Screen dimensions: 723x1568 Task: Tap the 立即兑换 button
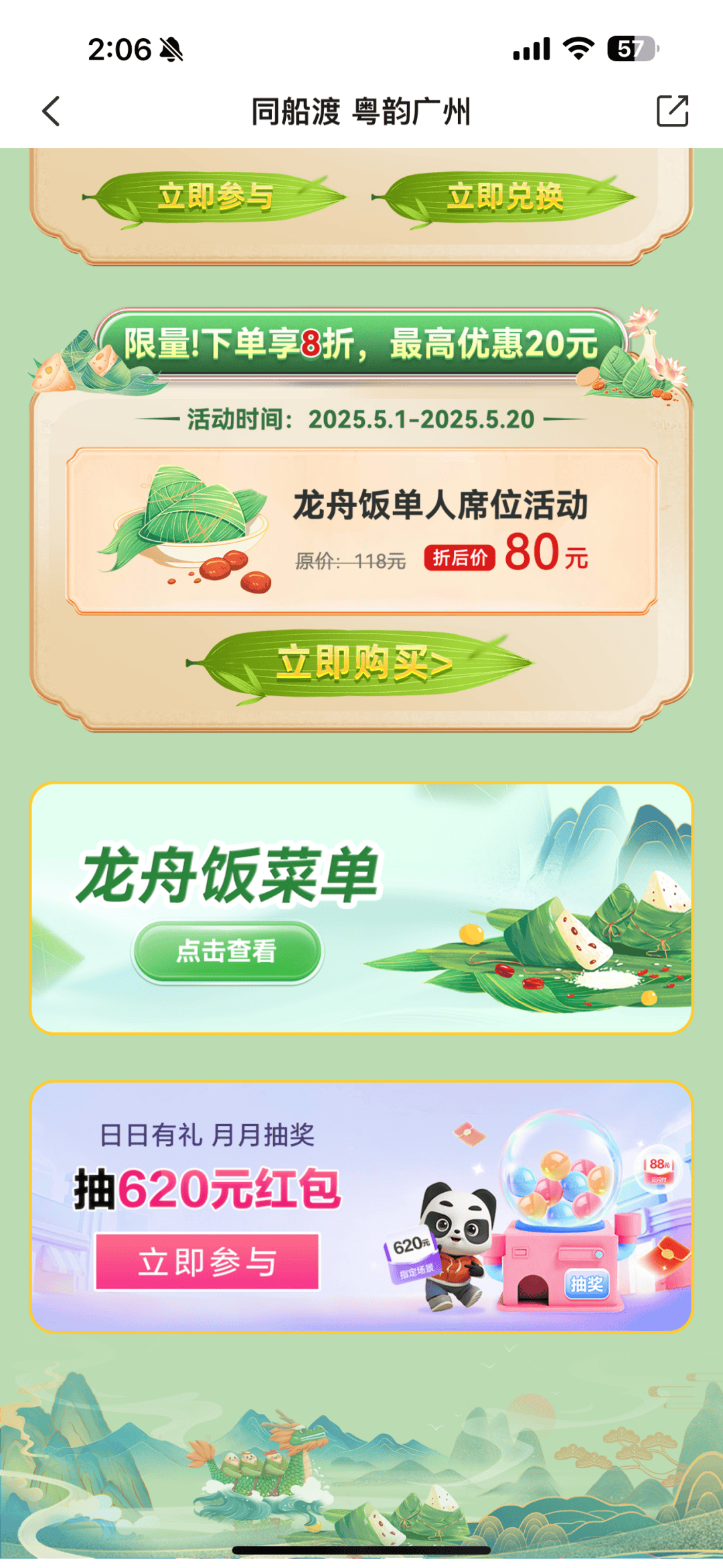pyautogui.click(x=505, y=198)
